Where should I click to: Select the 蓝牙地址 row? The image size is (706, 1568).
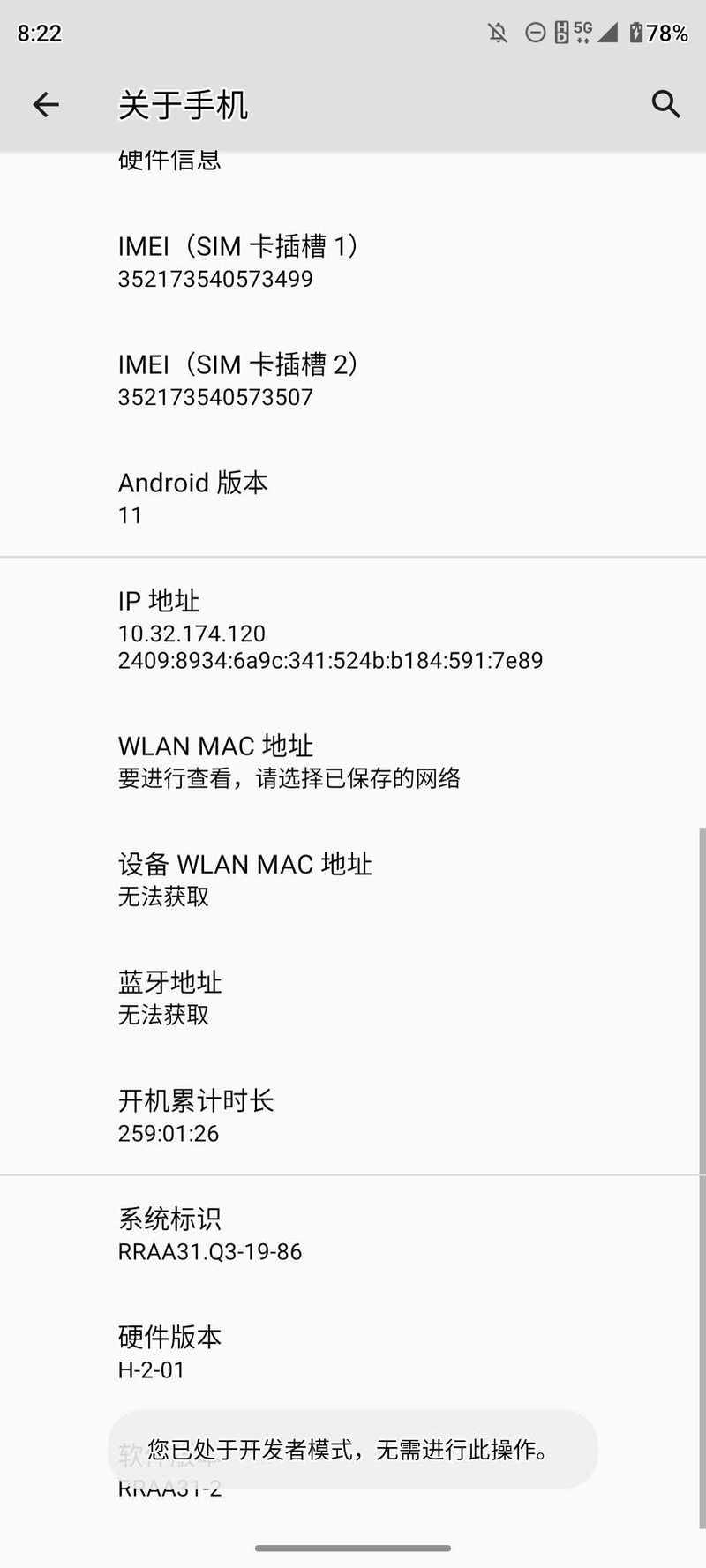353,998
